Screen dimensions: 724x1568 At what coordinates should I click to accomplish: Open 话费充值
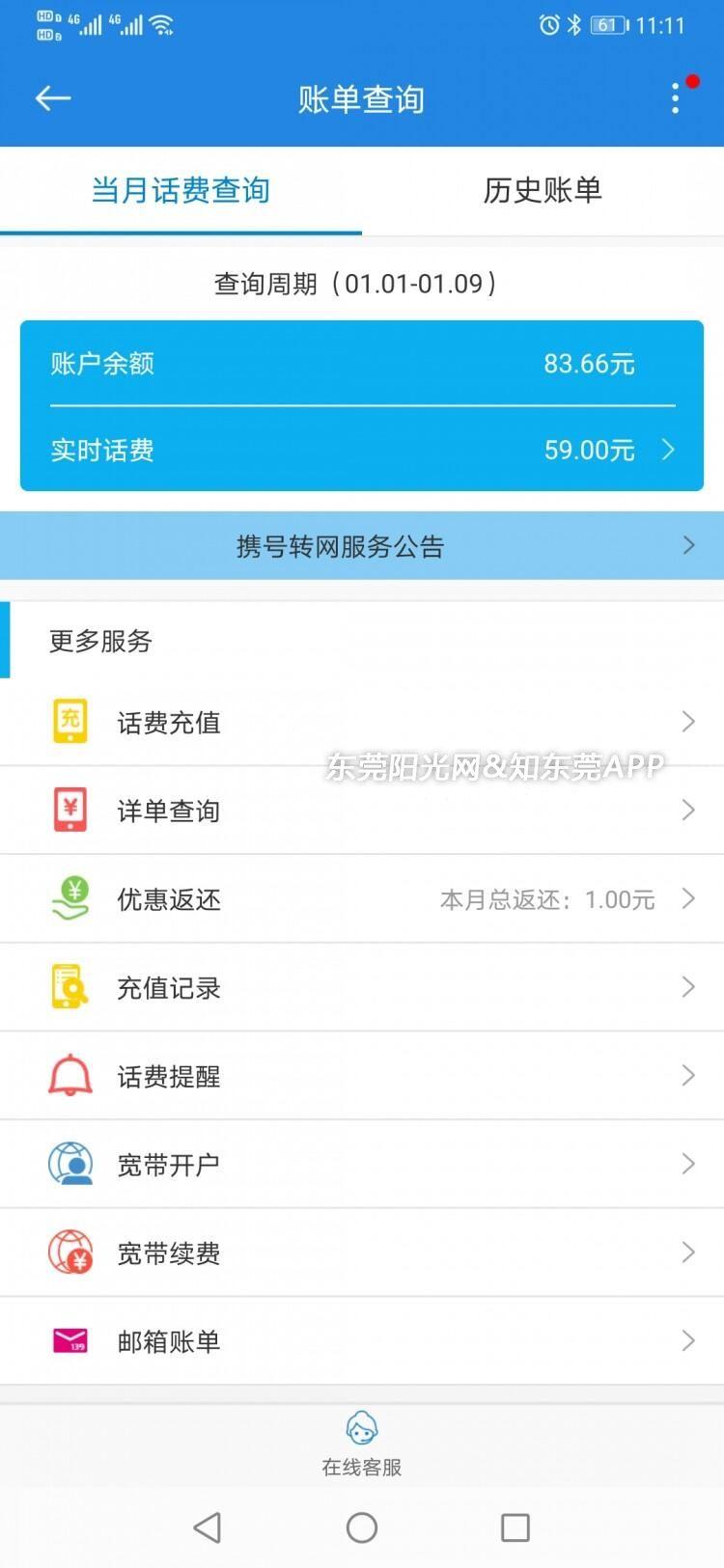(x=362, y=722)
